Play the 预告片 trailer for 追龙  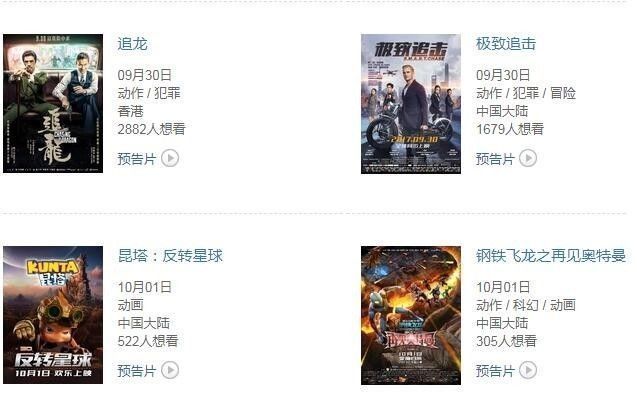pyautogui.click(x=148, y=158)
